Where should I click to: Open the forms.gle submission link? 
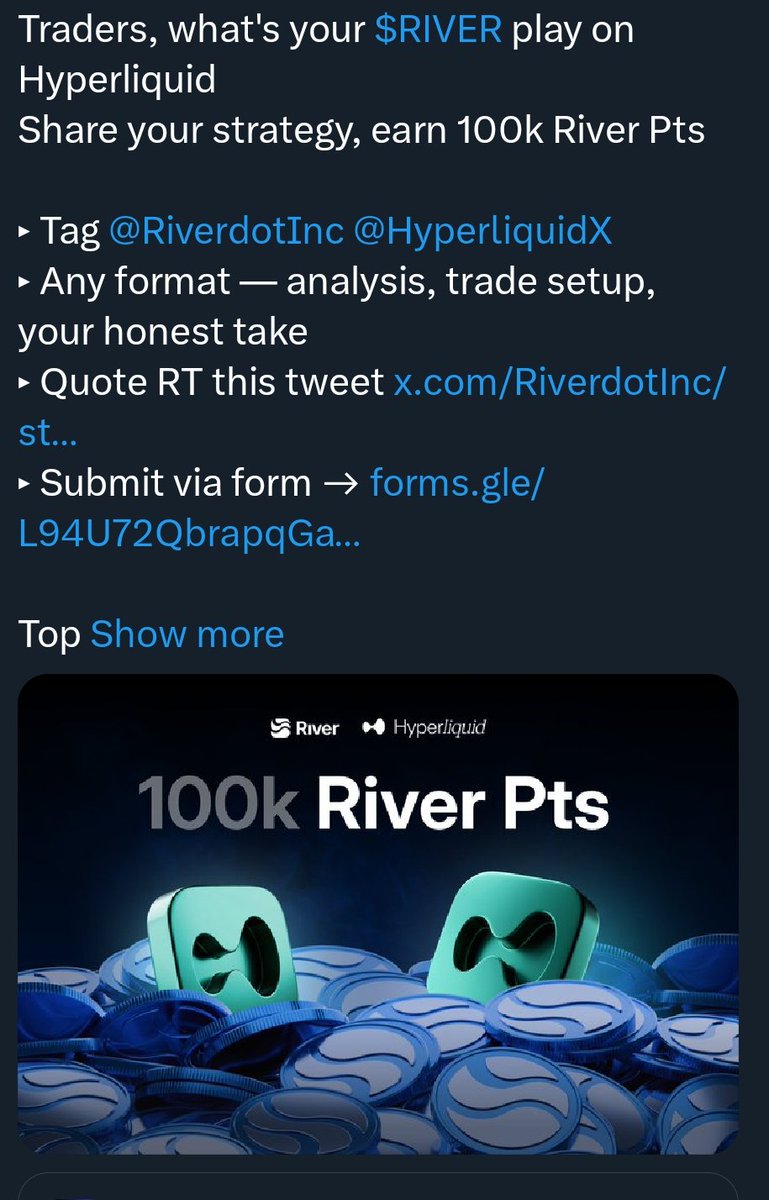457,483
